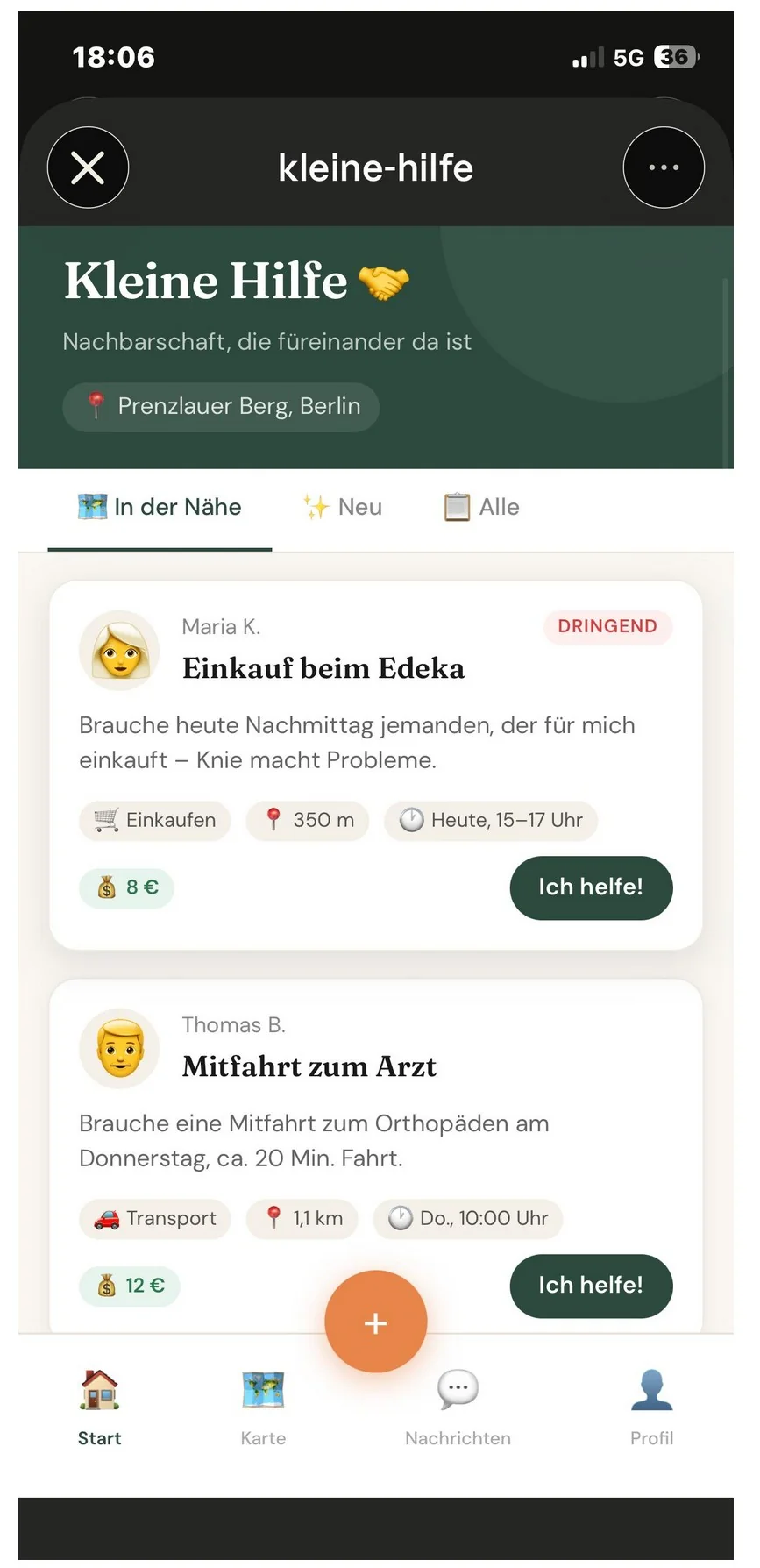This screenshot has height=1568, width=760.
Task: Tap Ich helfe! on Maria's Edeka request
Action: pos(591,887)
